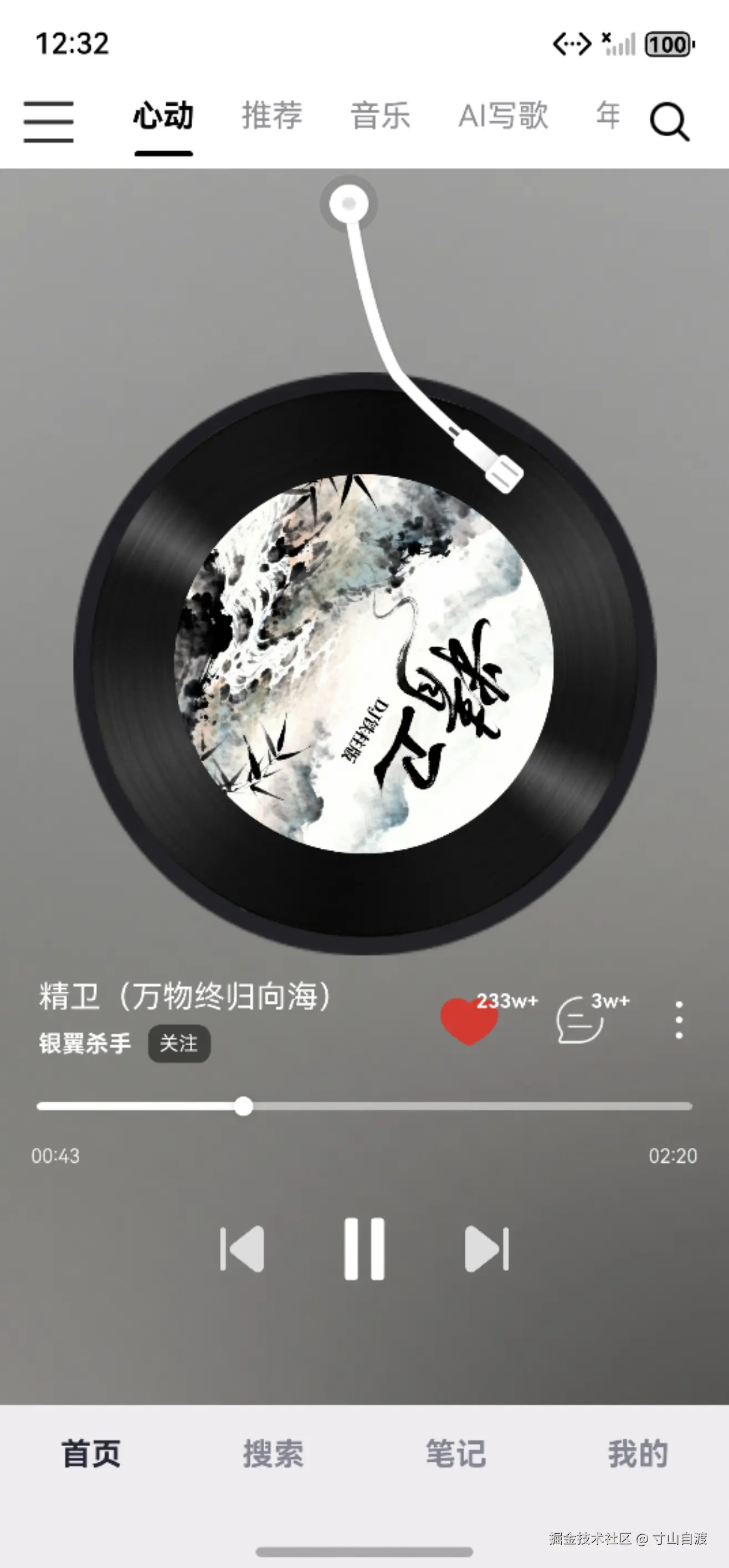Screen dimensions: 729x1568
Task: Open the three-dot more options menu
Action: 679,1020
